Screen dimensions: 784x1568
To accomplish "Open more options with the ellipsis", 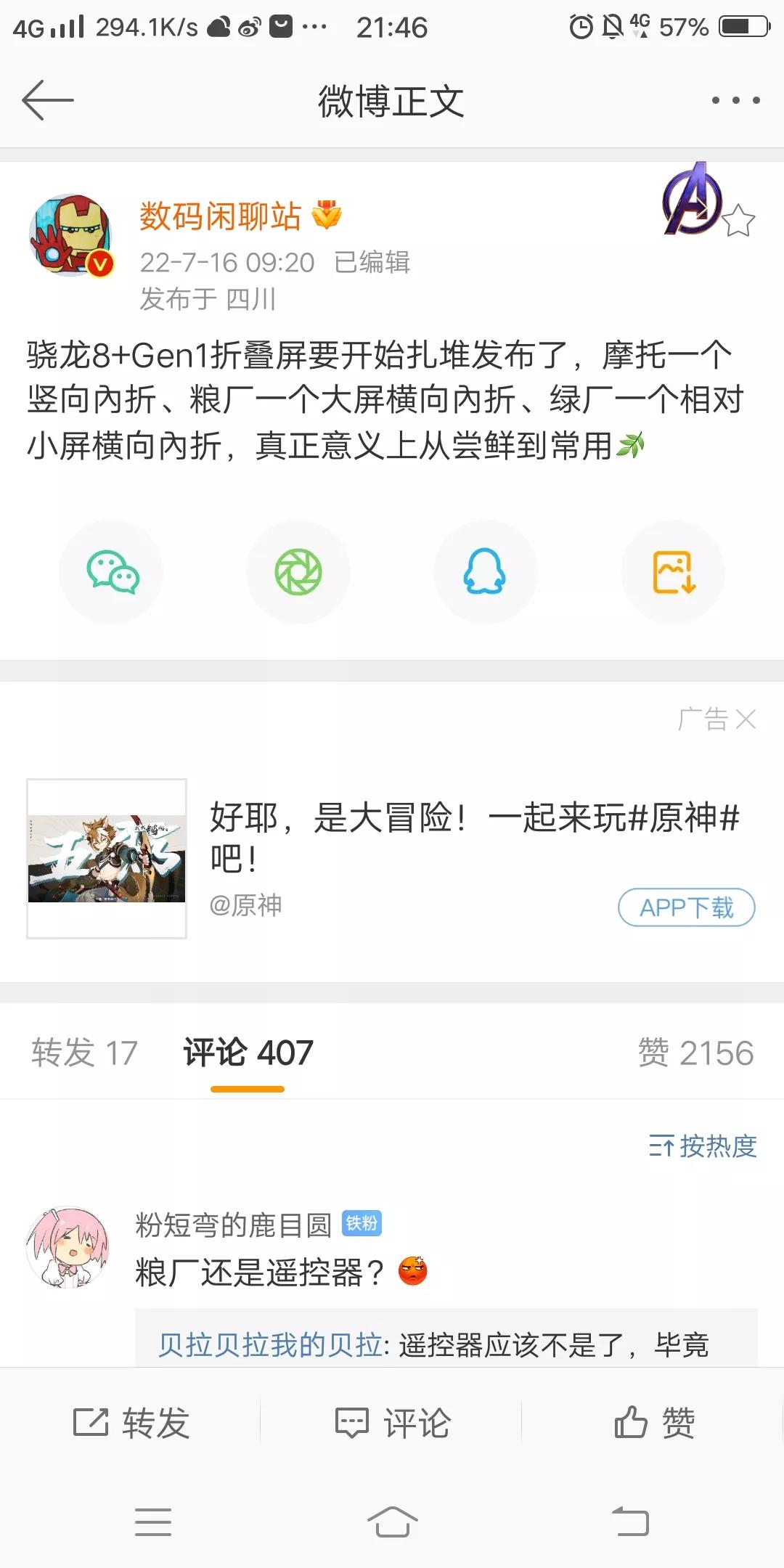I will pyautogui.click(x=735, y=102).
